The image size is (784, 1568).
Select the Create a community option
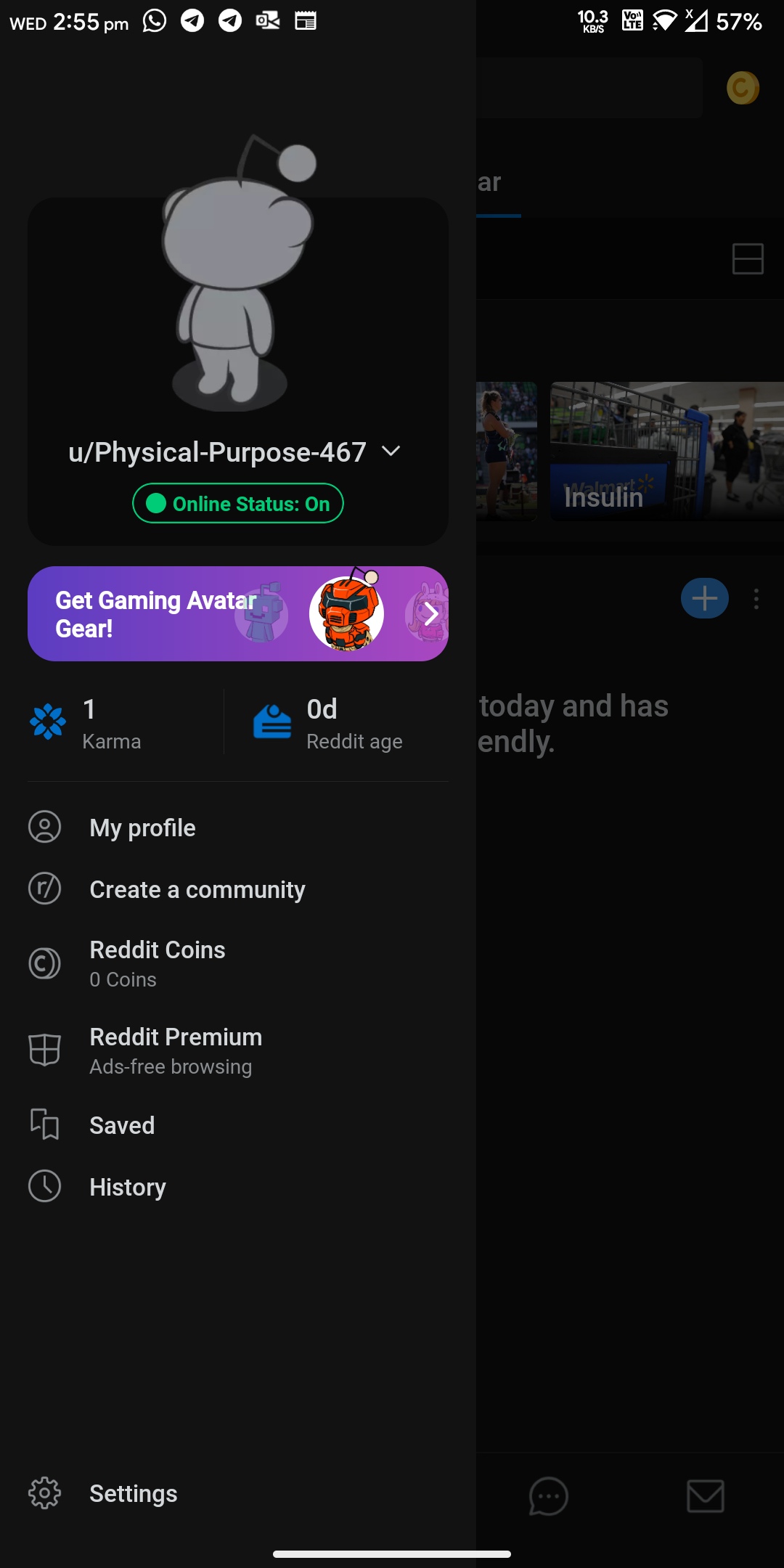[x=197, y=889]
